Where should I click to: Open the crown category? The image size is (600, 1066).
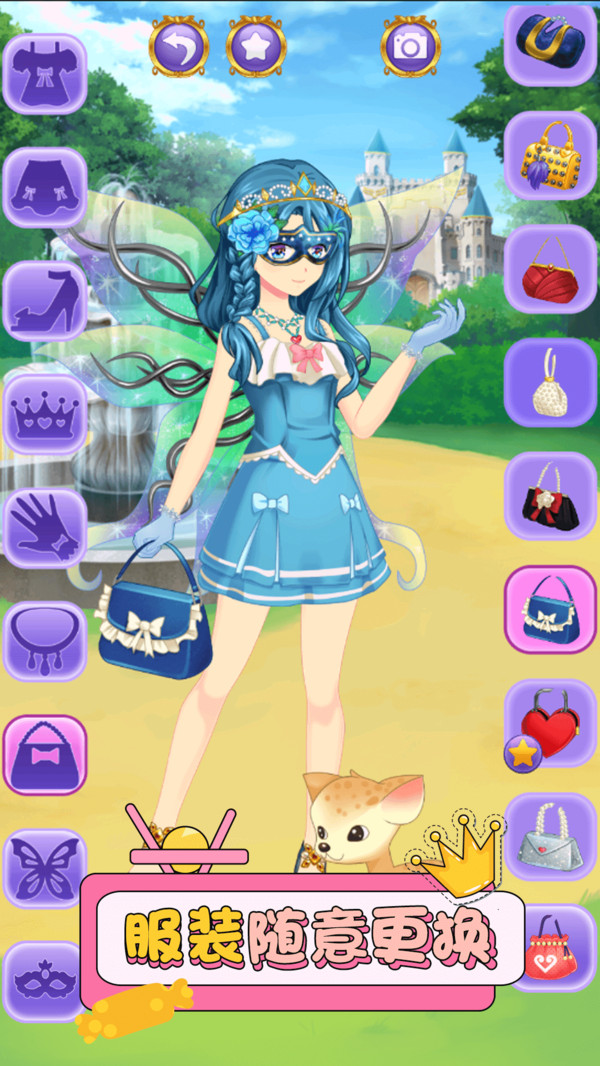pyautogui.click(x=45, y=414)
